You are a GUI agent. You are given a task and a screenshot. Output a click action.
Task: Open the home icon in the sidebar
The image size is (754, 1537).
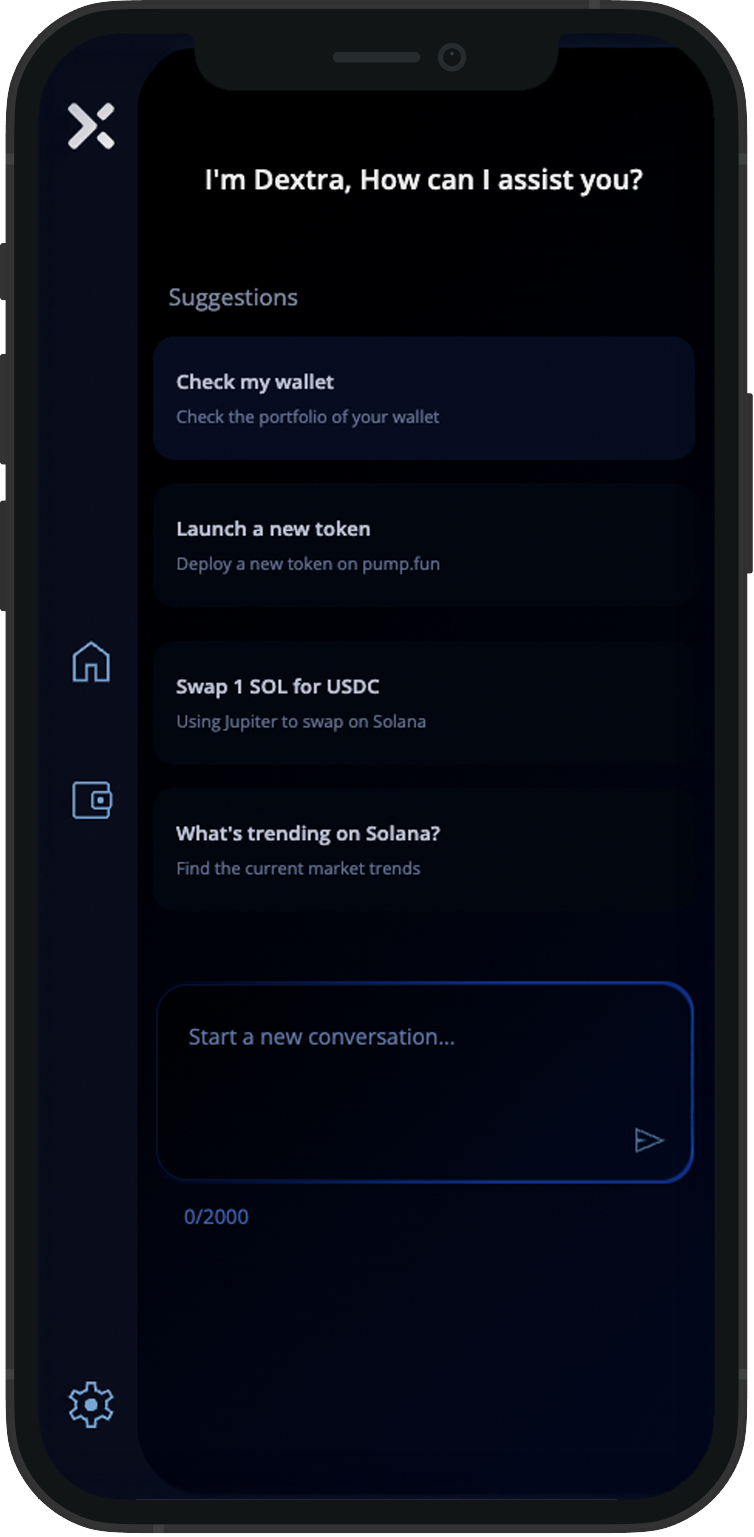click(91, 662)
